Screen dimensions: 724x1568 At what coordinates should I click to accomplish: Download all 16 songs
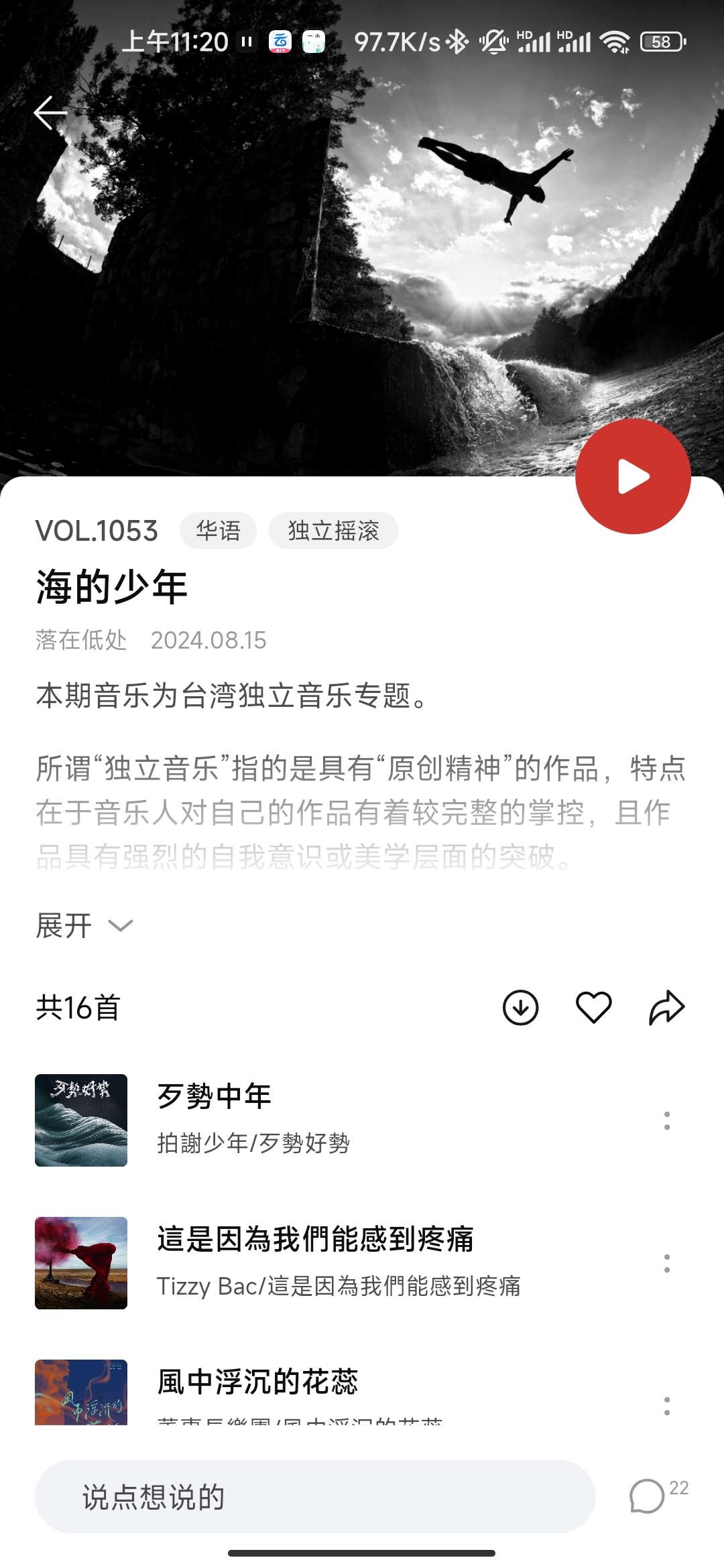[x=520, y=1007]
